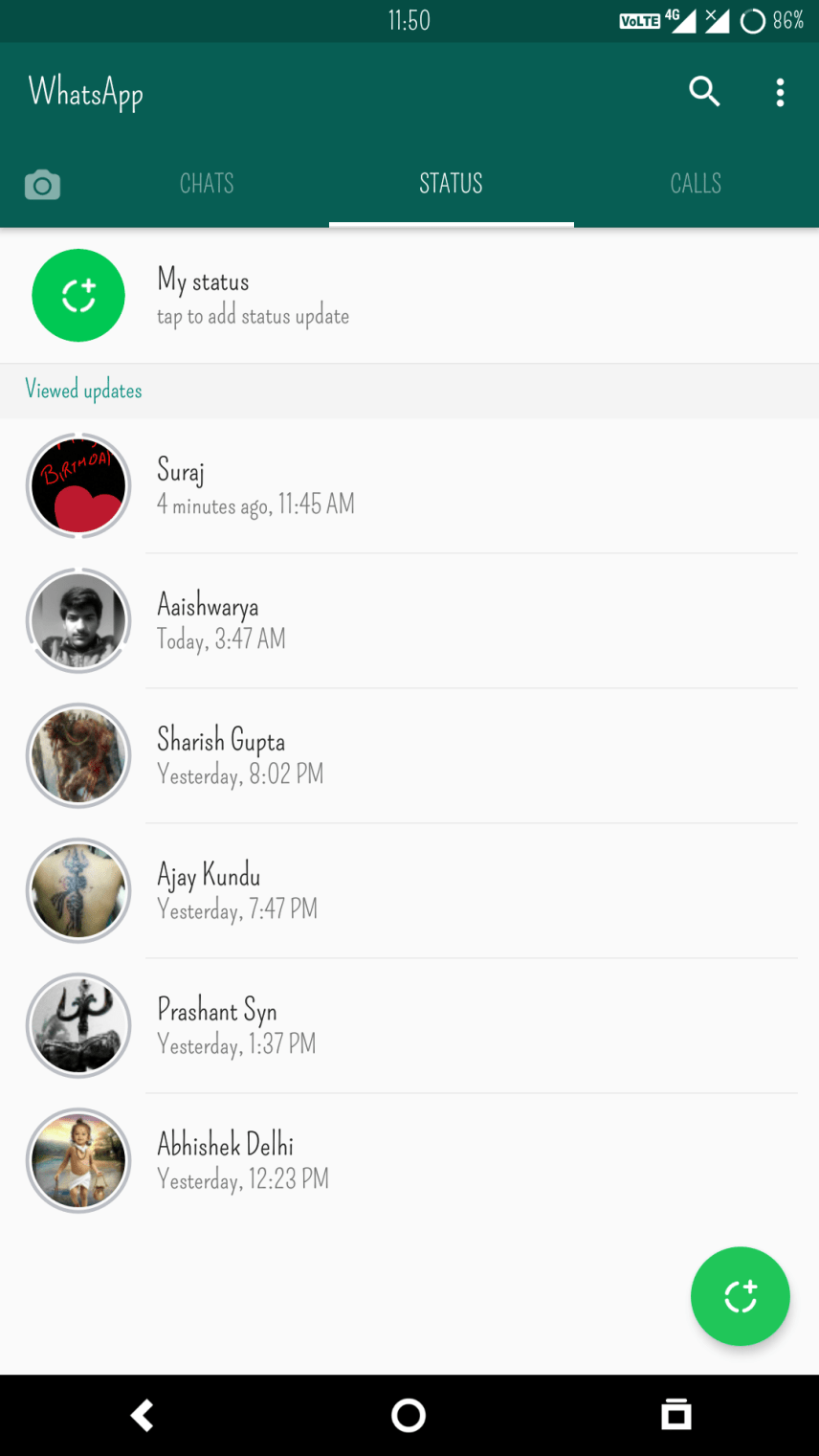Viewport: 819px width, 1456px height.
Task: View Prashant Syn's status
Action: click(x=235, y=1026)
